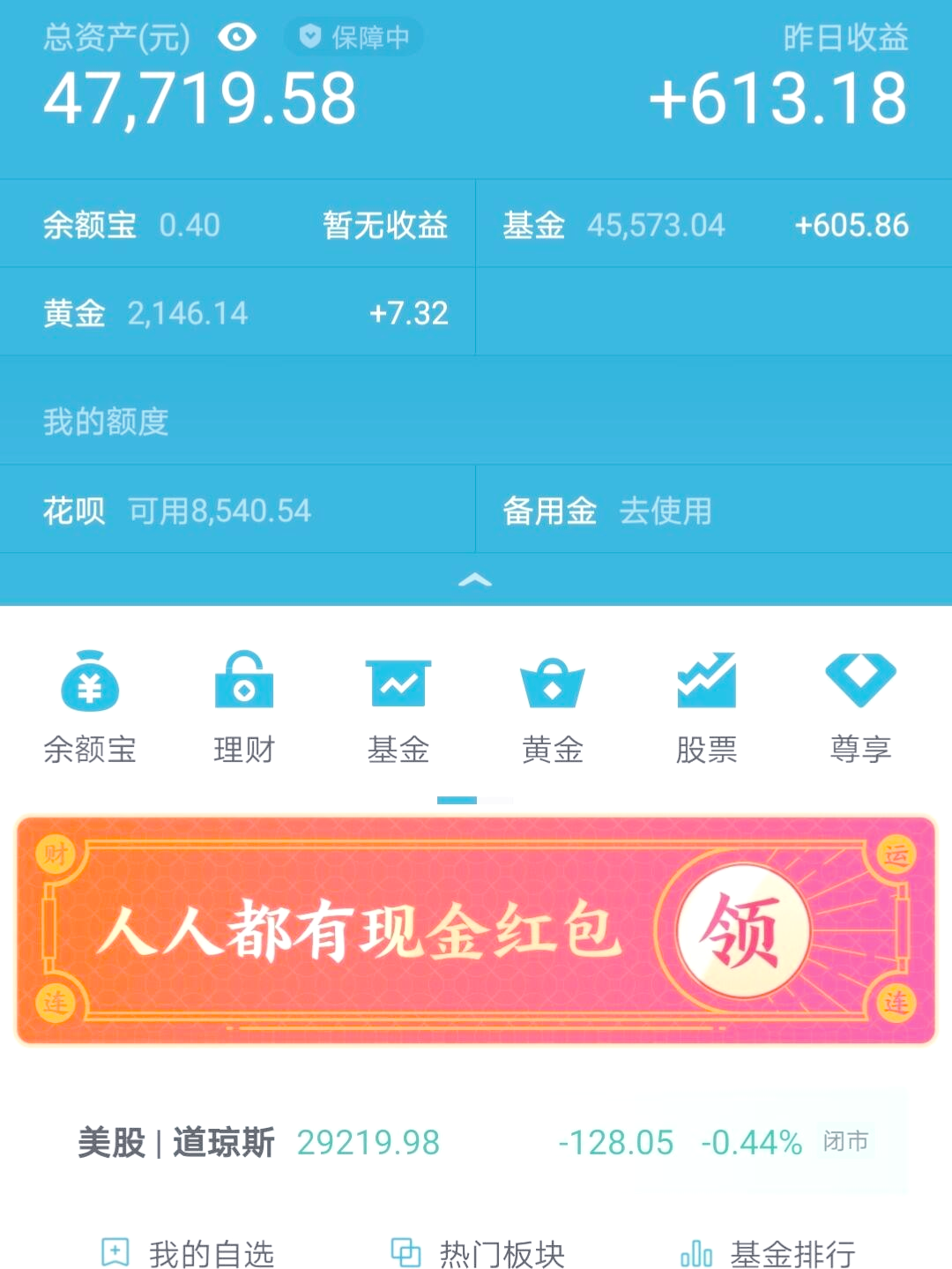
Task: Tap the tab indicator under 基金 icon
Action: pyautogui.click(x=458, y=798)
